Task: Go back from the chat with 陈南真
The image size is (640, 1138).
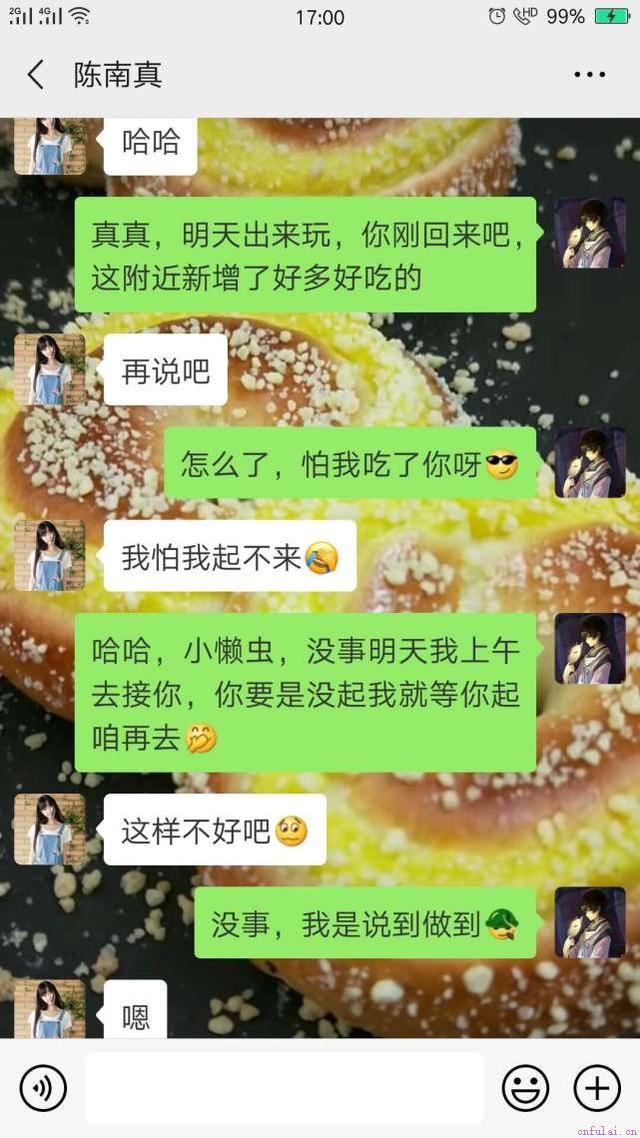Action: click(x=36, y=75)
